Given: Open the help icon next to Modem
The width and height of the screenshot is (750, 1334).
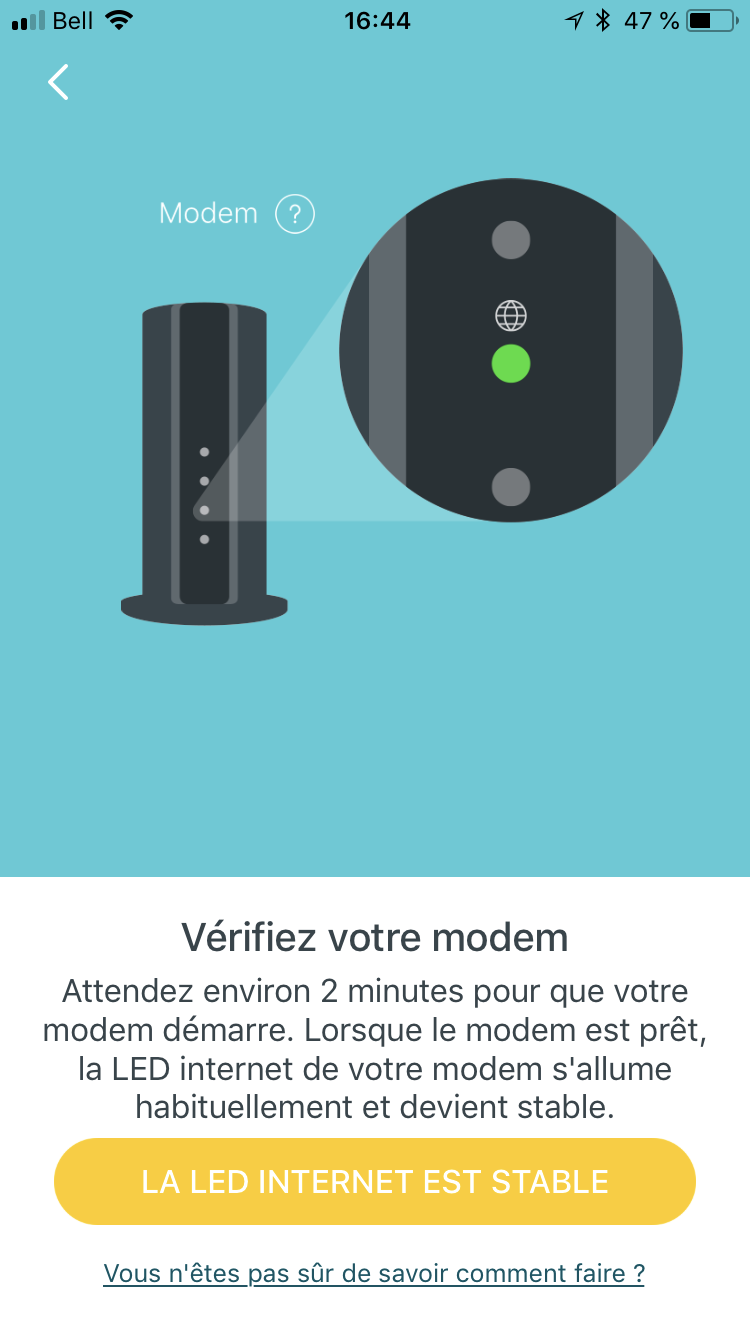Looking at the screenshot, I should pos(295,213).
